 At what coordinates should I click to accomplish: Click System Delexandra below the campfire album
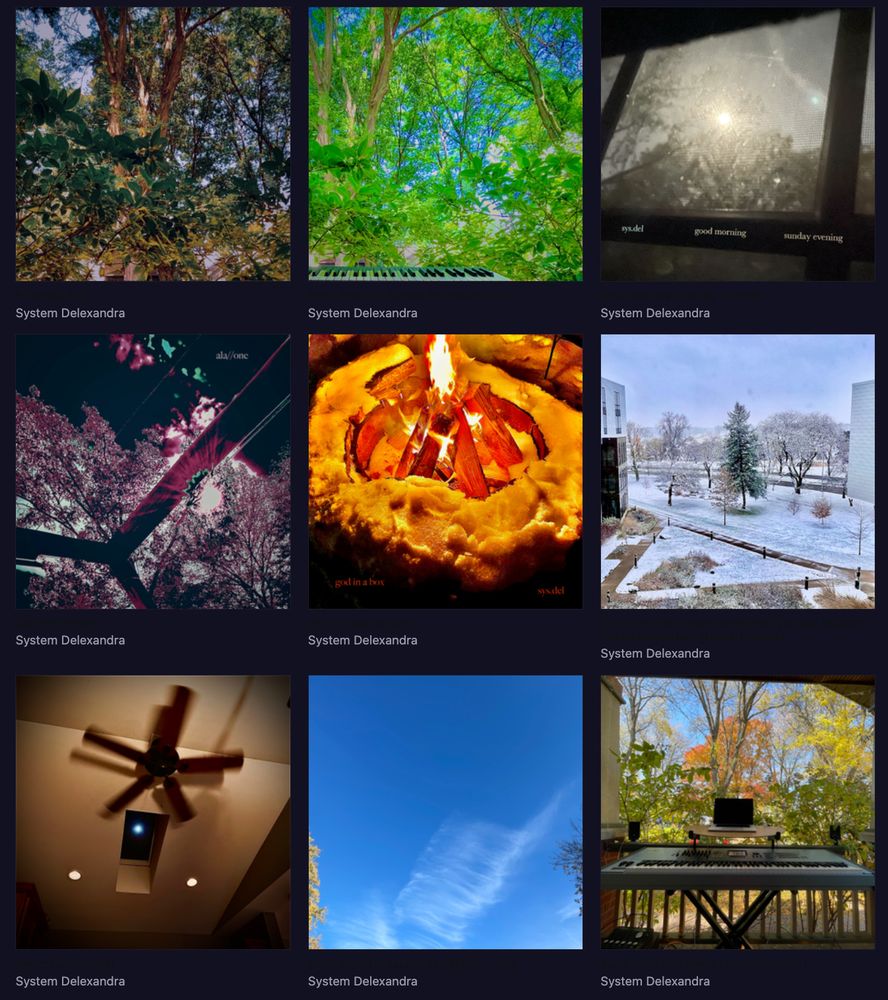tap(362, 640)
